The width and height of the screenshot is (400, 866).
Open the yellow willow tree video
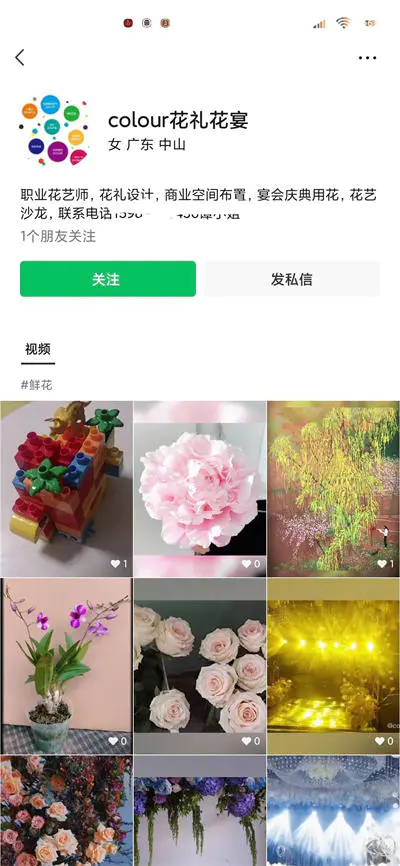(334, 489)
